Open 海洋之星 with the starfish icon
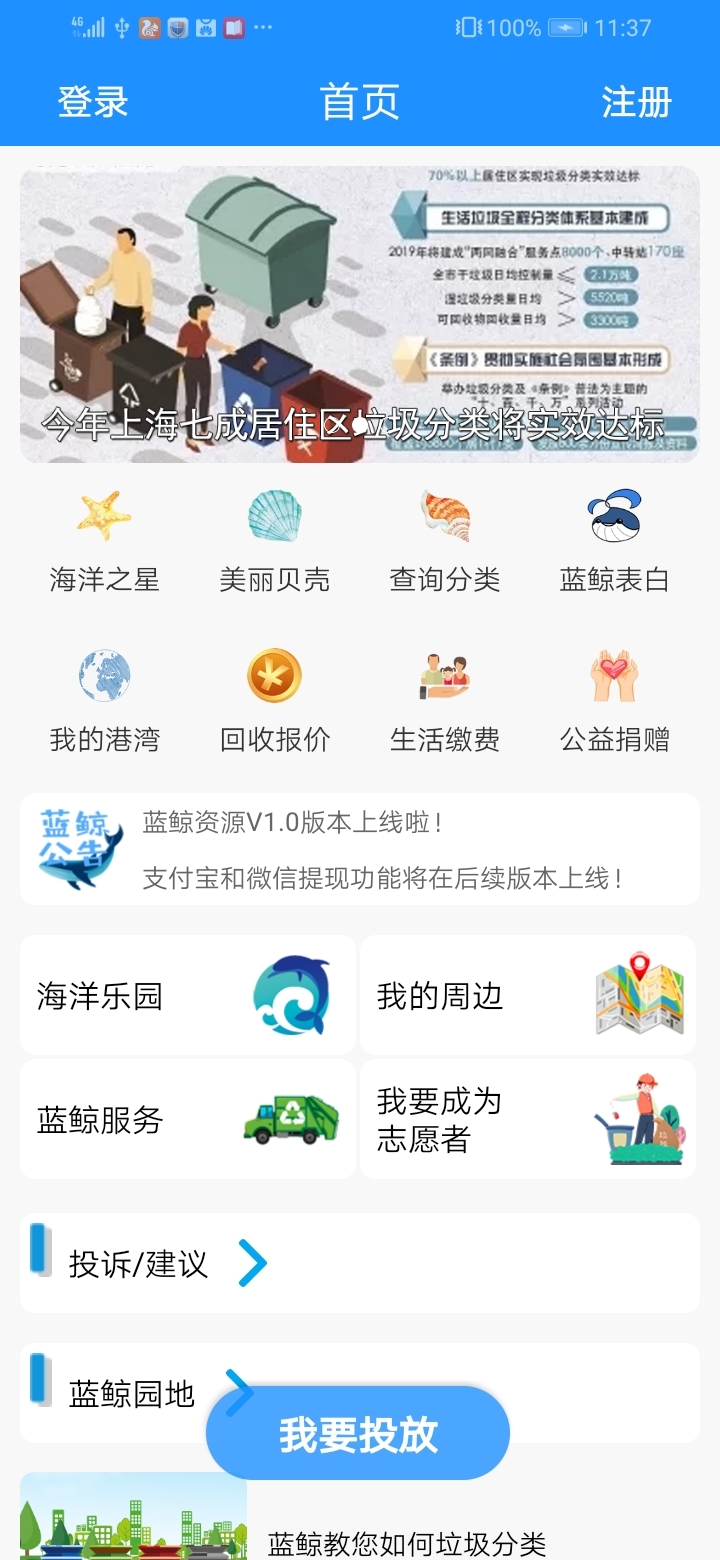 (103, 516)
